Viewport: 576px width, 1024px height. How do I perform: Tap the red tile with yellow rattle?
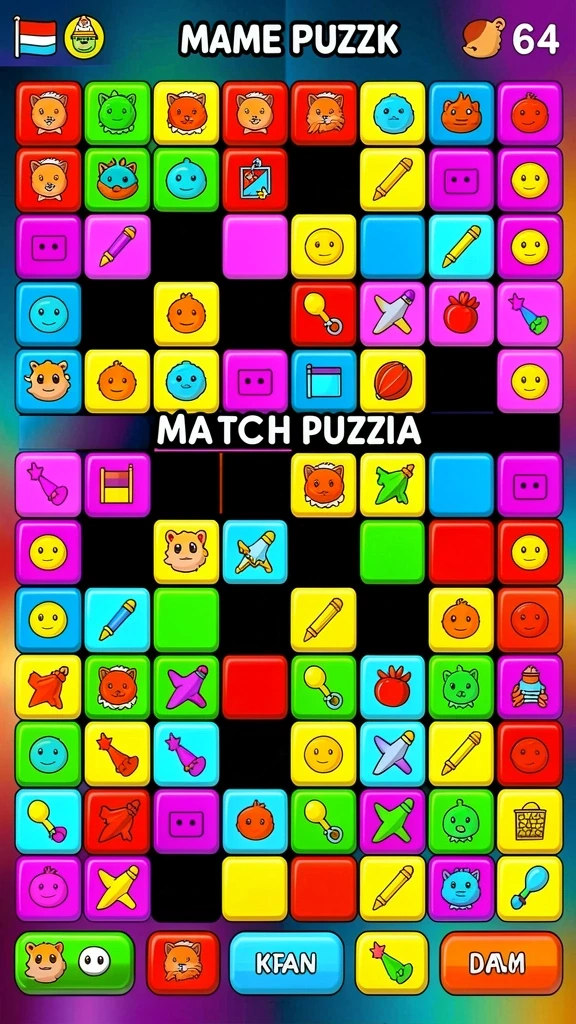324,314
